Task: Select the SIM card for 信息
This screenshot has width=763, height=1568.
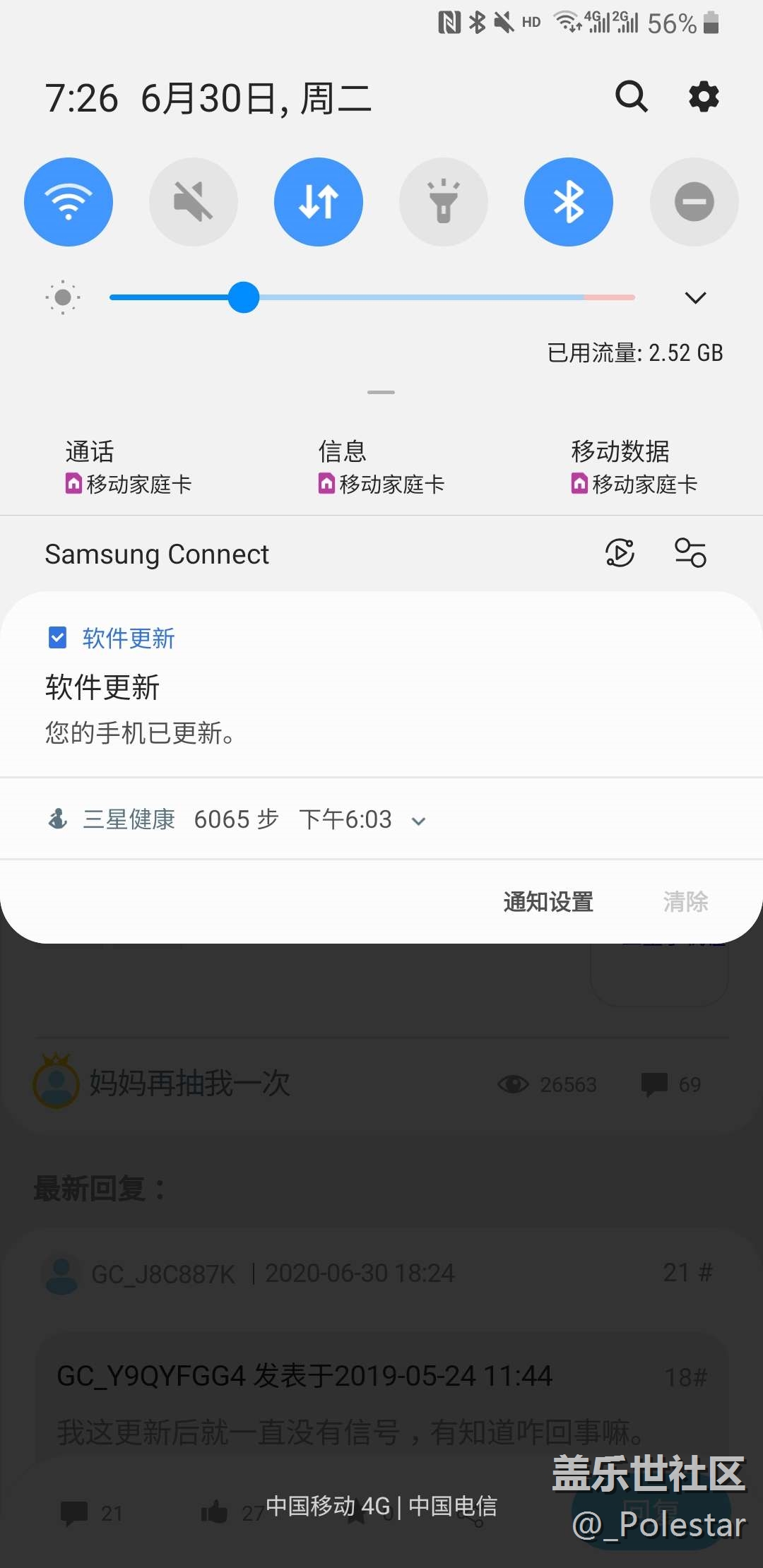Action: pyautogui.click(x=381, y=468)
